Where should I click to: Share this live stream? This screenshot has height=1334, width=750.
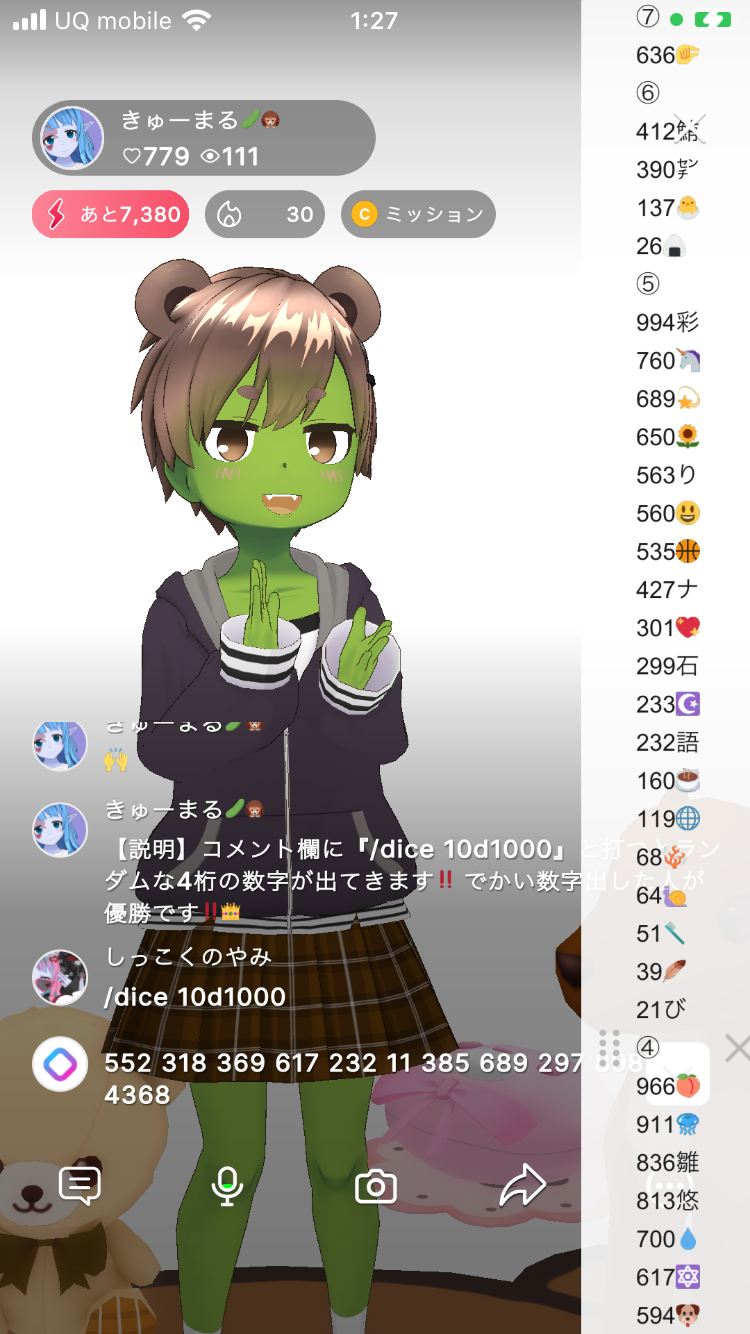pyautogui.click(x=522, y=1186)
